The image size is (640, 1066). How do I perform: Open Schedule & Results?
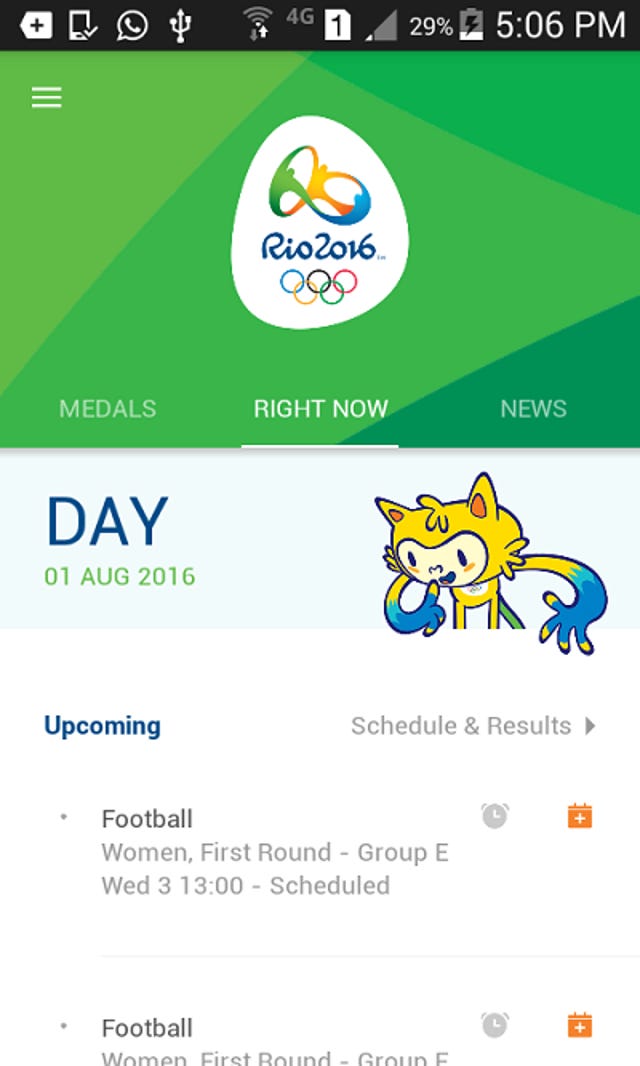click(473, 726)
